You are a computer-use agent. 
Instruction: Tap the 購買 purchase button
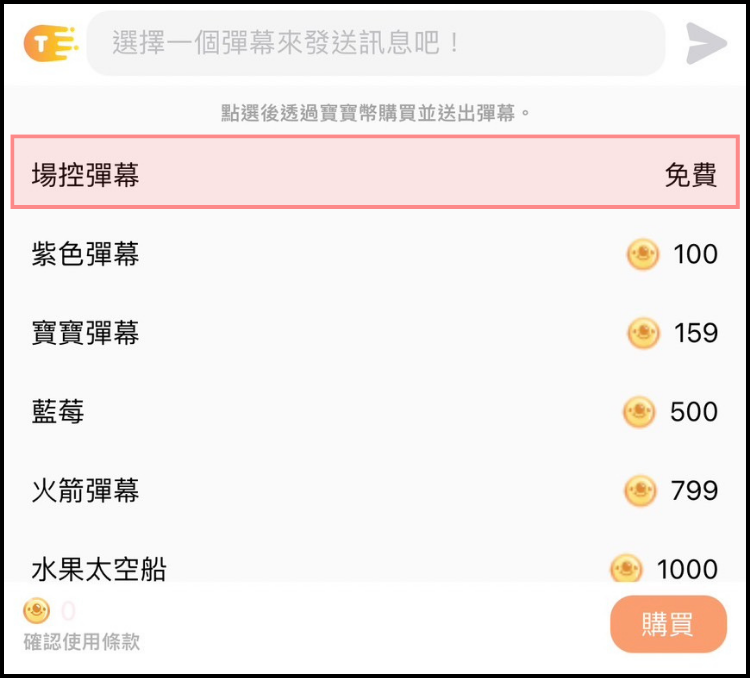[668, 624]
